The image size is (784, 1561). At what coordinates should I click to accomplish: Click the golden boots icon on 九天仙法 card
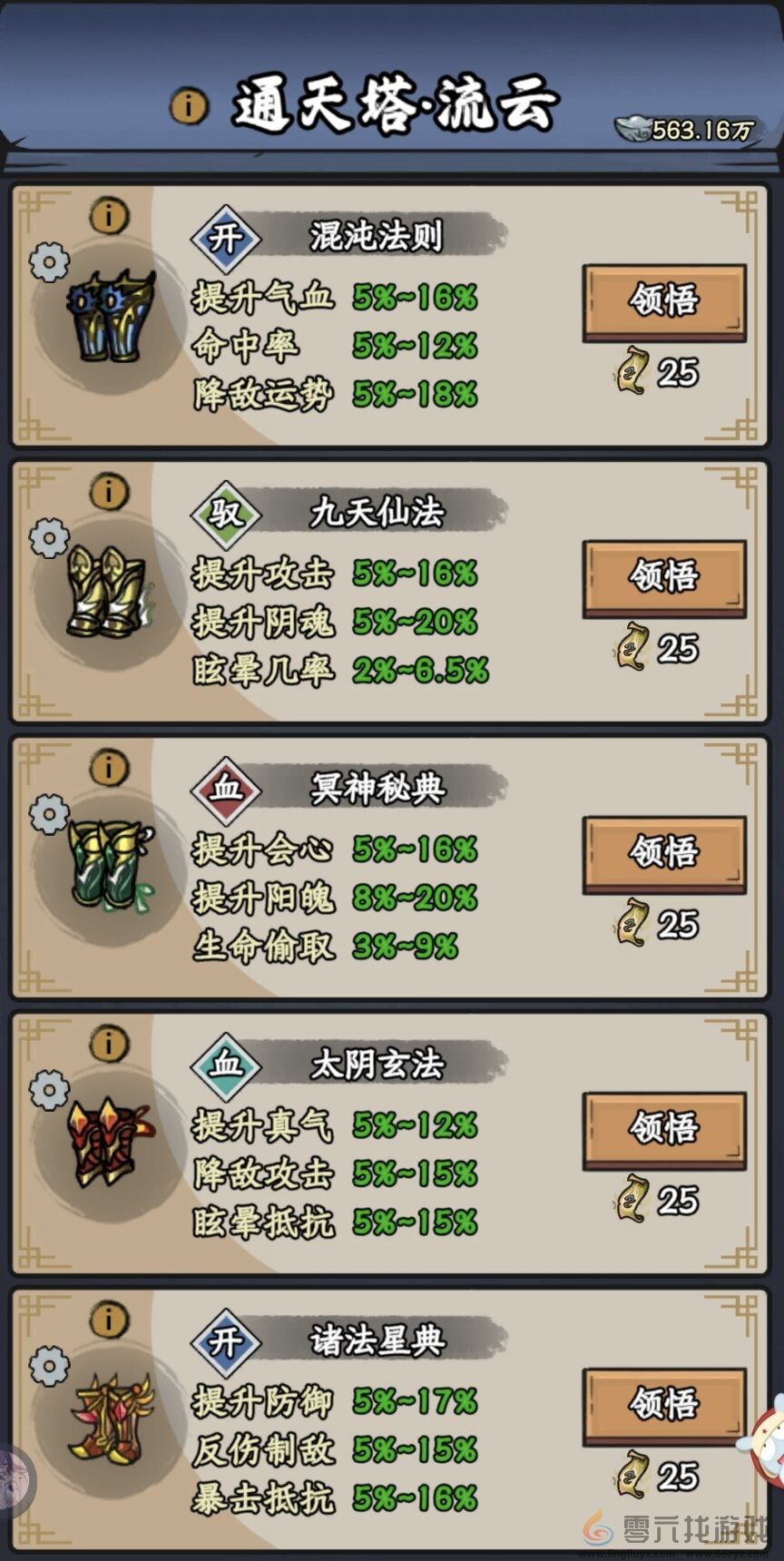point(104,590)
